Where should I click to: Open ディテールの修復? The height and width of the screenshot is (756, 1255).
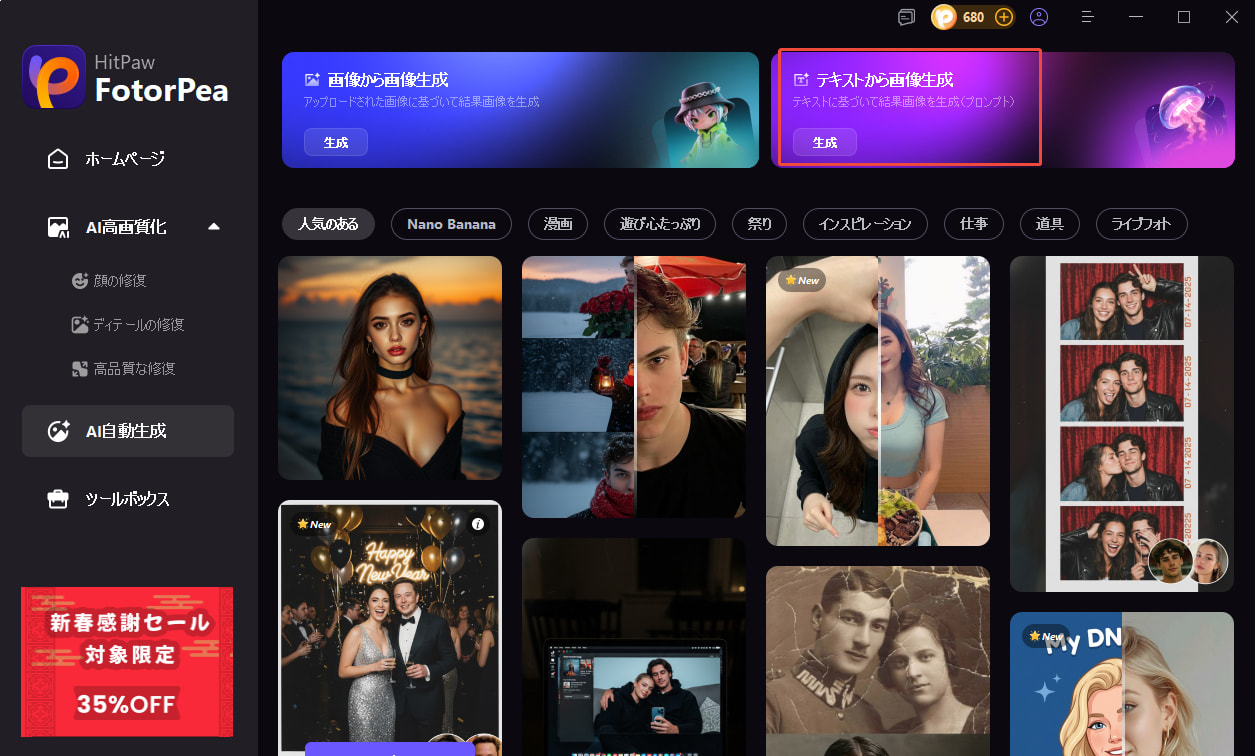139,325
